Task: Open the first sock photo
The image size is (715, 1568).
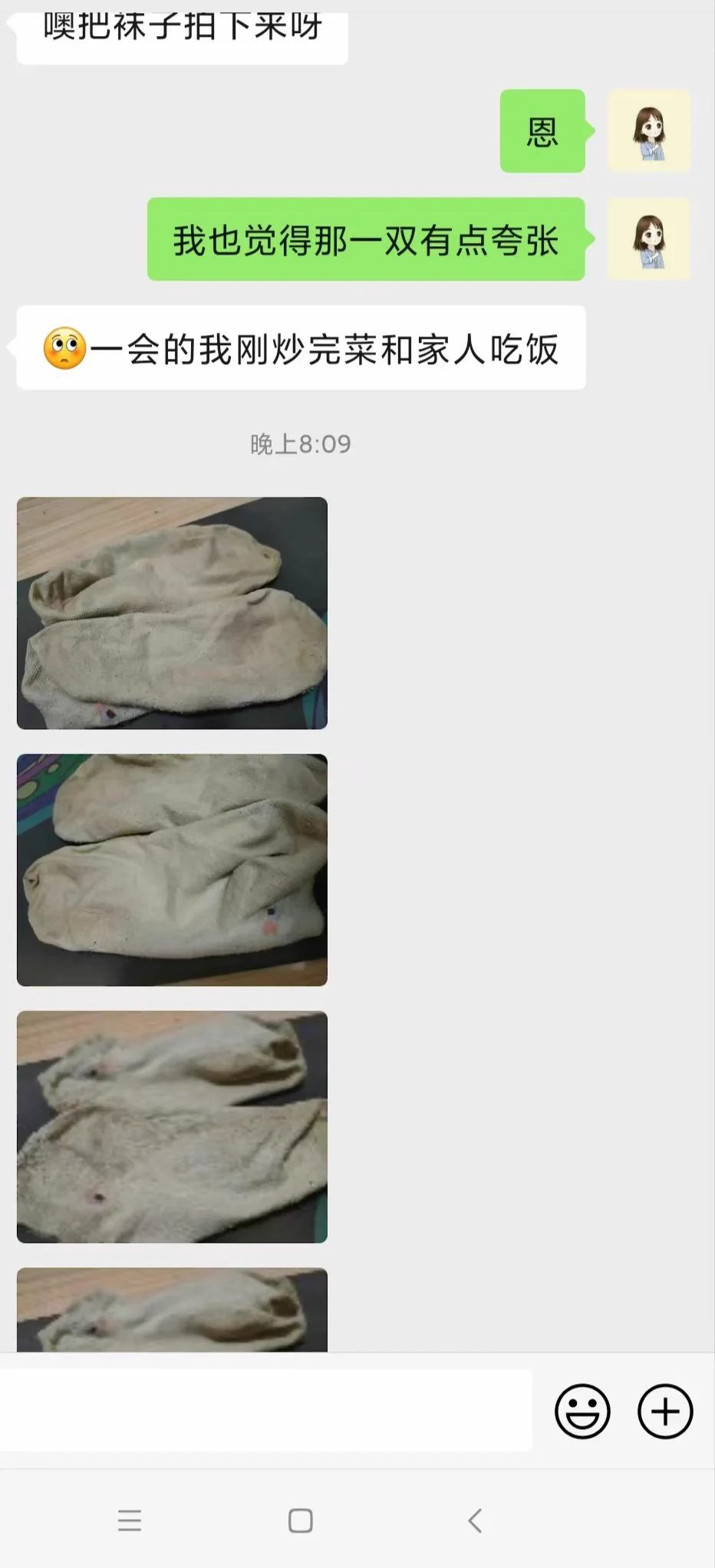Action: coord(172,613)
